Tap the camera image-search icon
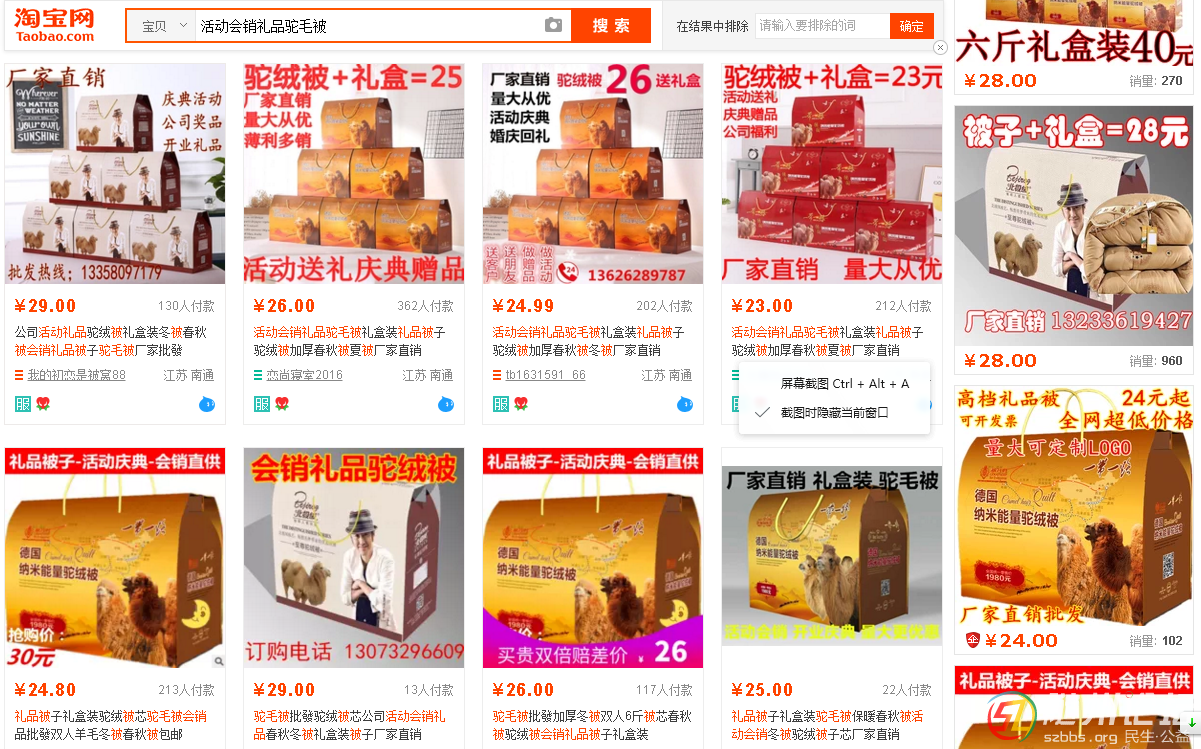 pyautogui.click(x=553, y=26)
